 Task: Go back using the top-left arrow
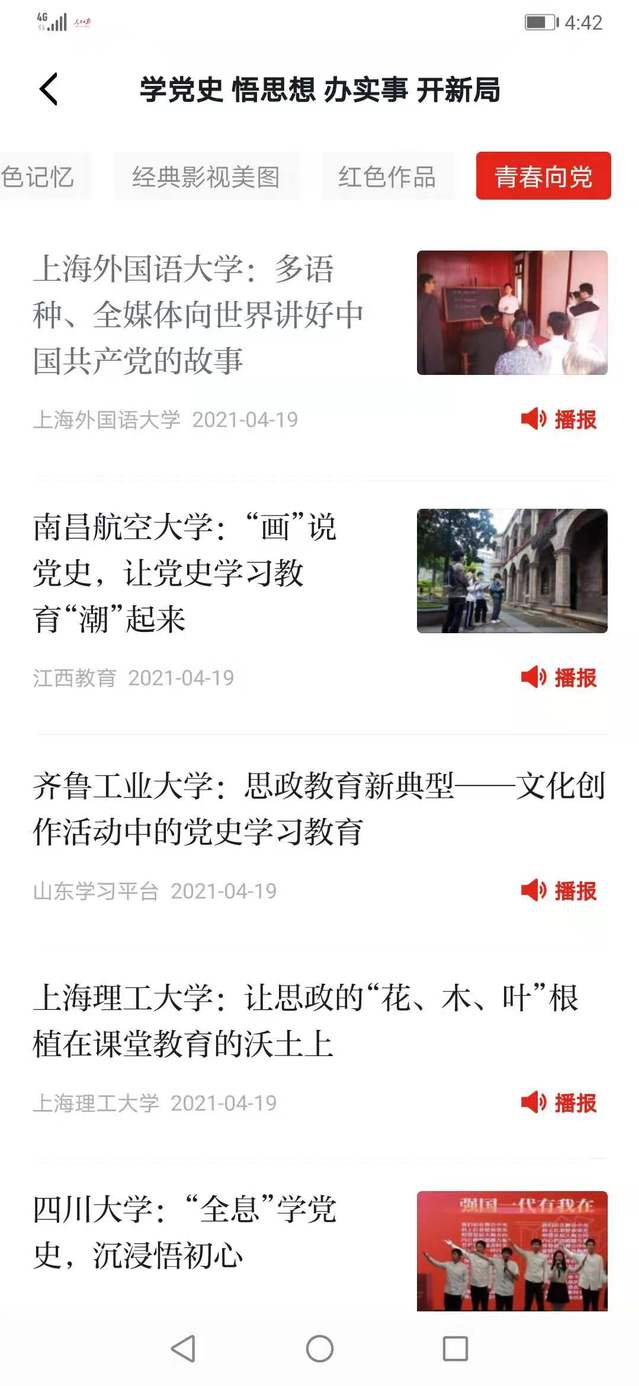(48, 90)
